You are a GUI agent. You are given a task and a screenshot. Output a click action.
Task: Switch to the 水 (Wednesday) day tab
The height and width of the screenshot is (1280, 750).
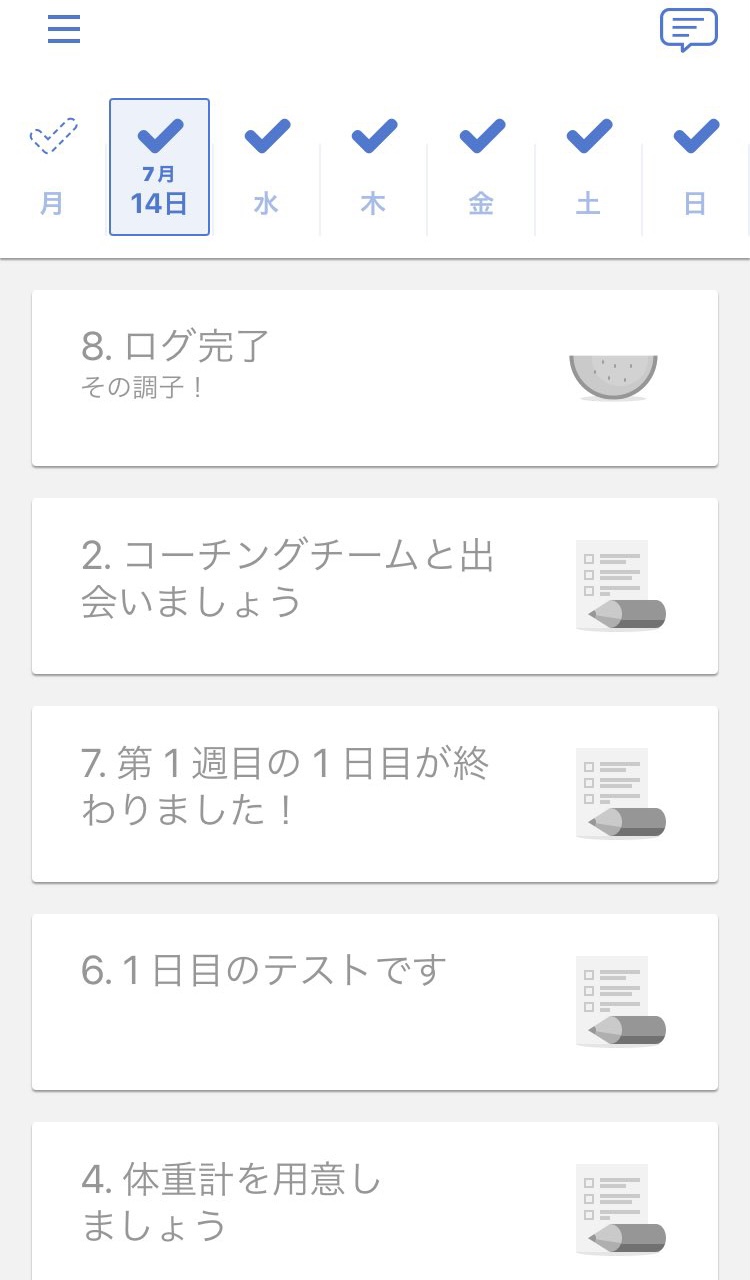tap(266, 168)
